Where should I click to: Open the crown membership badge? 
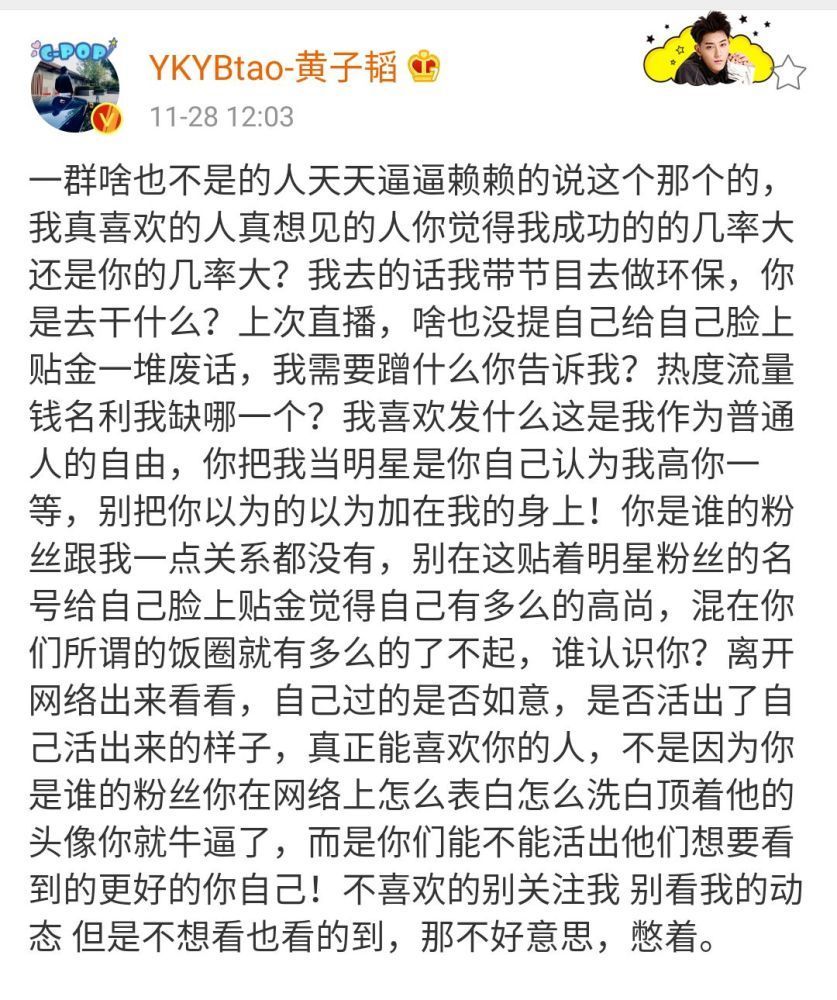pyautogui.click(x=424, y=67)
